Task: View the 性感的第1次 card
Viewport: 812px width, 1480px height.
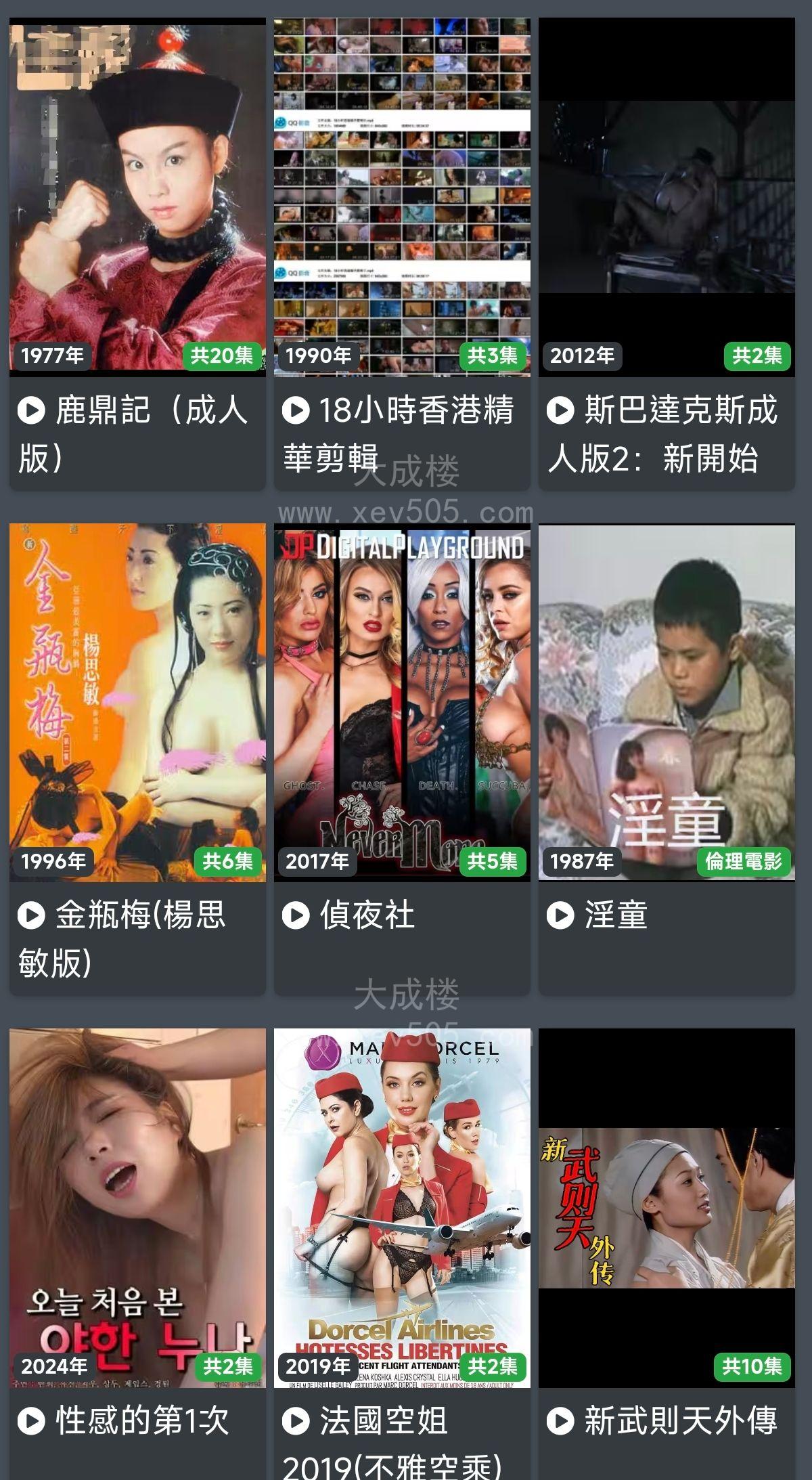Action: [137, 1208]
